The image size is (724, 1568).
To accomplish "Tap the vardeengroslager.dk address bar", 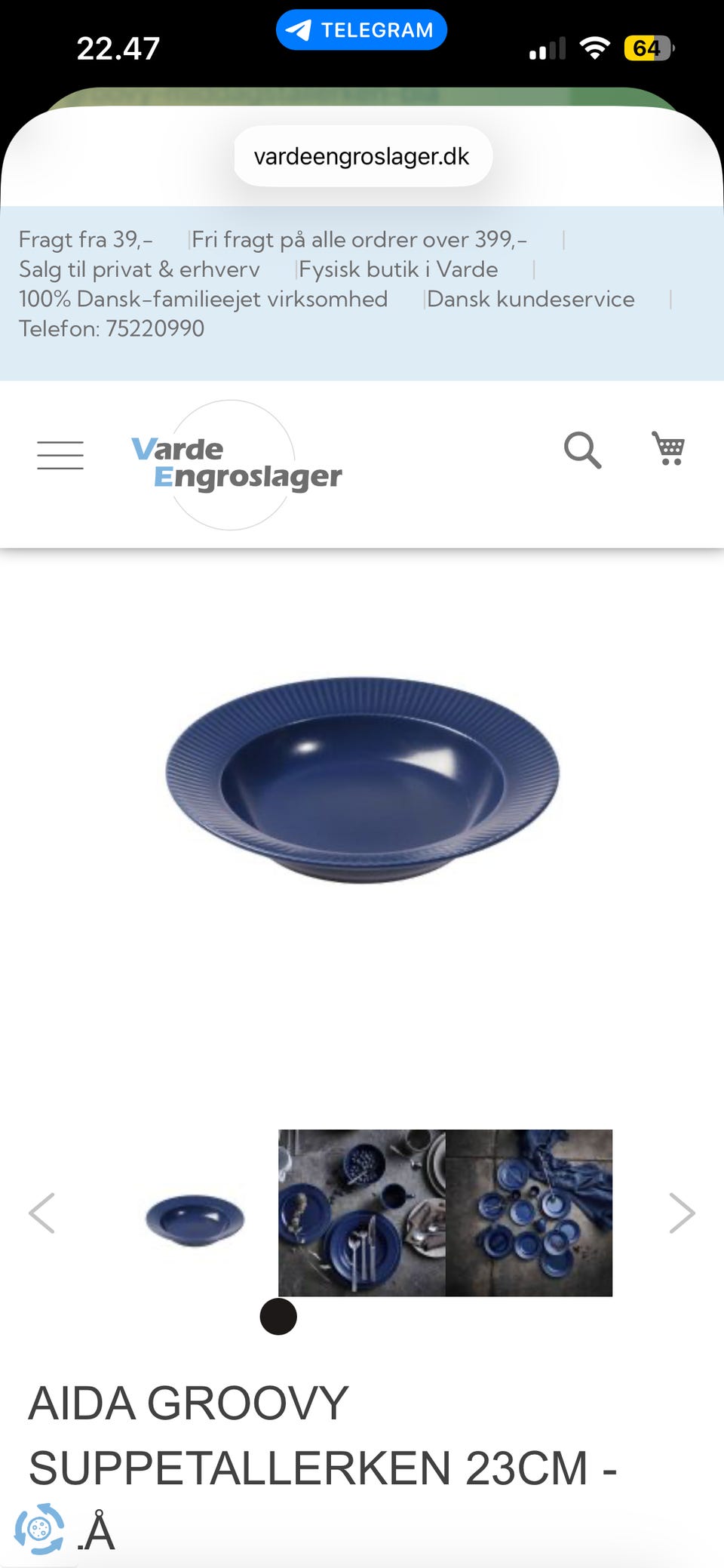I will pos(362,156).
